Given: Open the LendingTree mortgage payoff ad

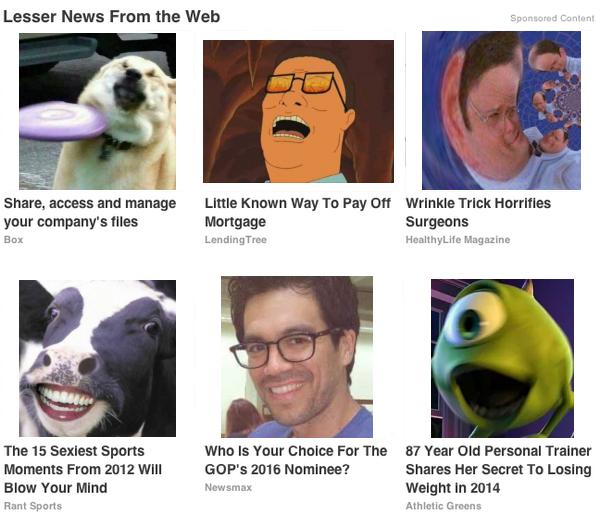Looking at the screenshot, I should (x=297, y=212).
